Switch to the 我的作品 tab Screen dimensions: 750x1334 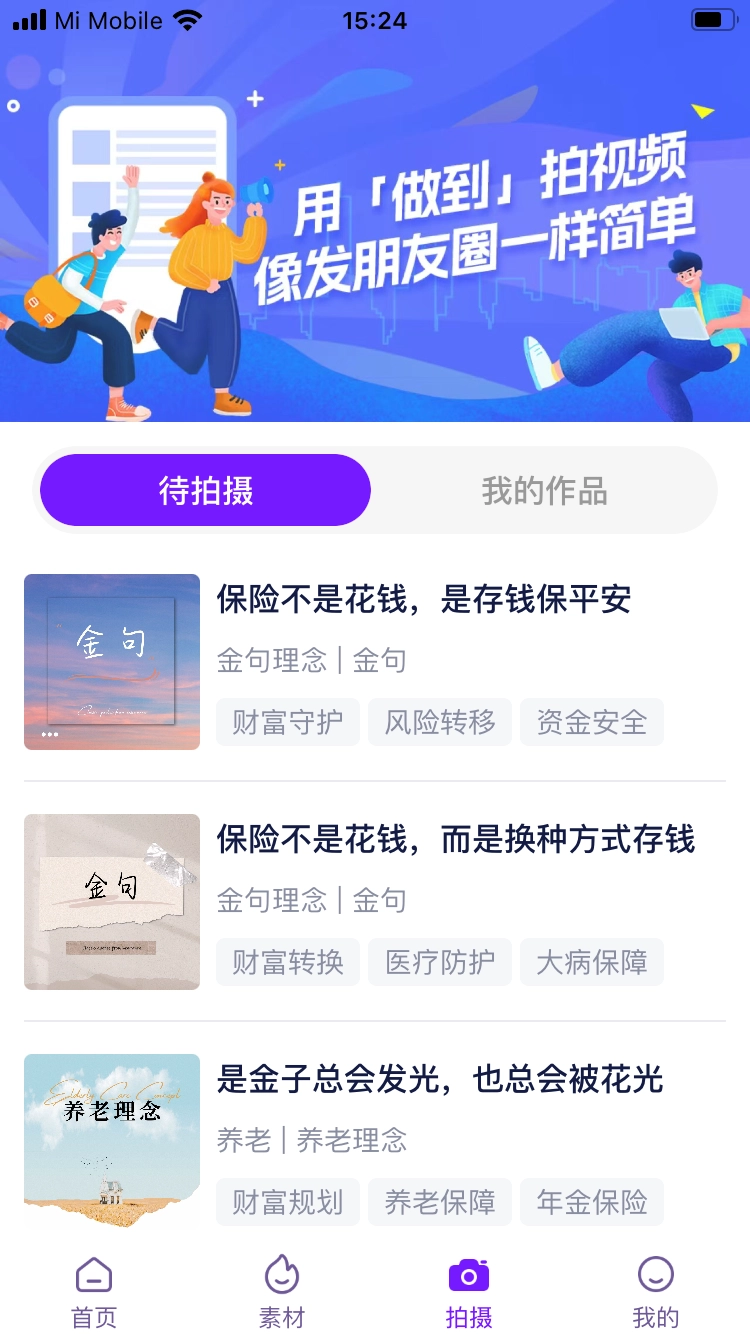pyautogui.click(x=544, y=490)
